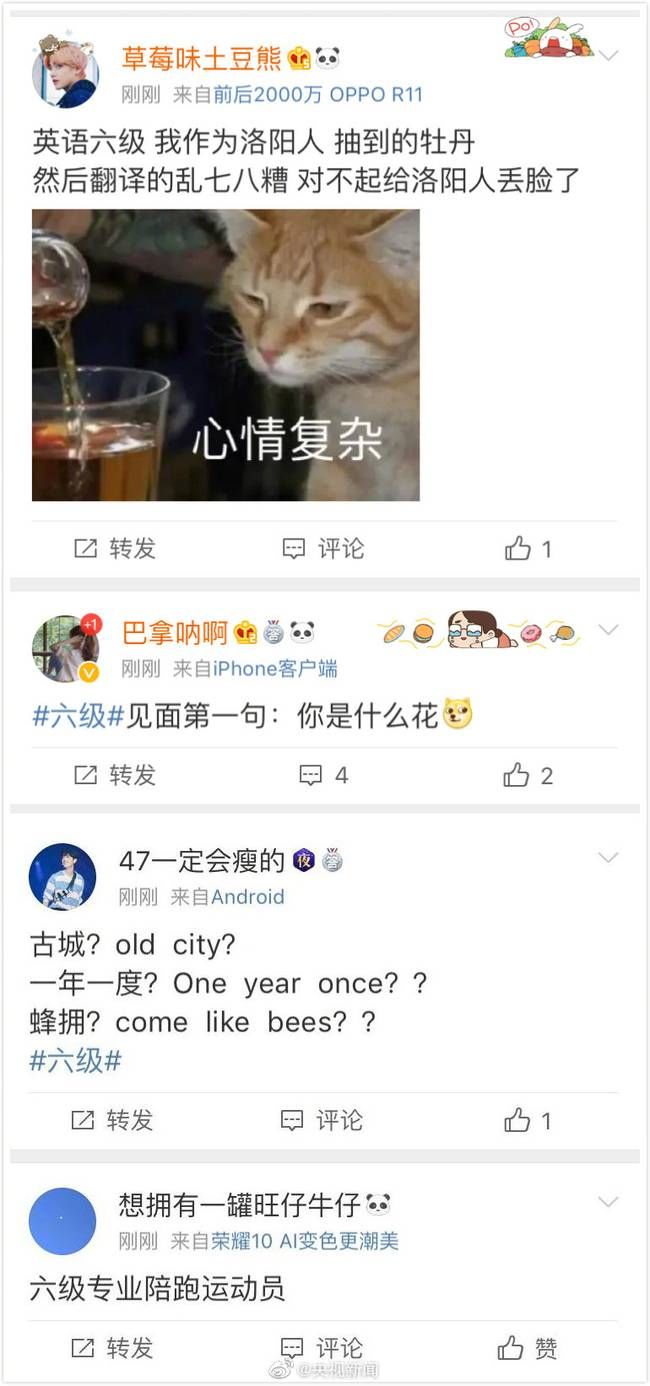Like 草莓味土豆熊's post about 英语六级
The width and height of the screenshot is (650, 1386).
[x=528, y=548]
